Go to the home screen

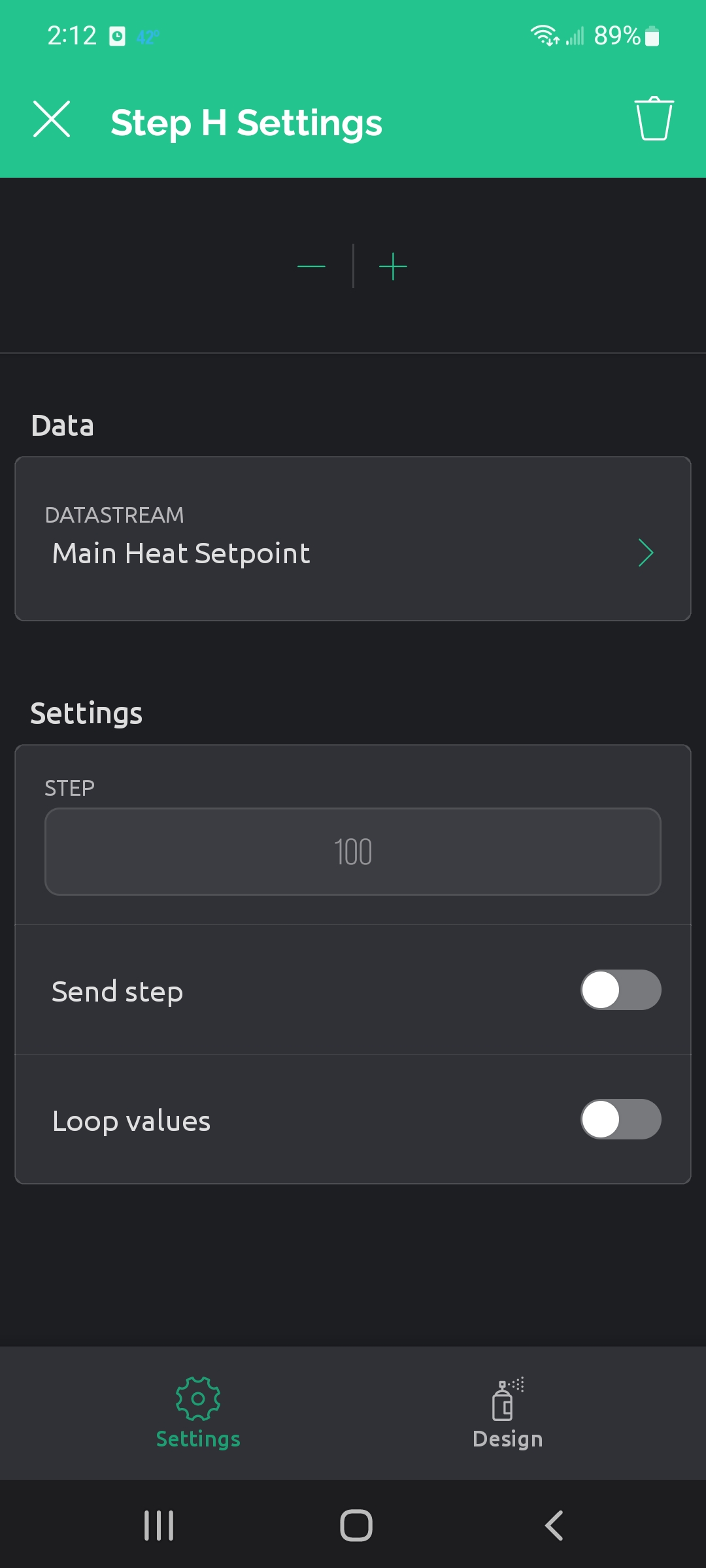tap(356, 1526)
